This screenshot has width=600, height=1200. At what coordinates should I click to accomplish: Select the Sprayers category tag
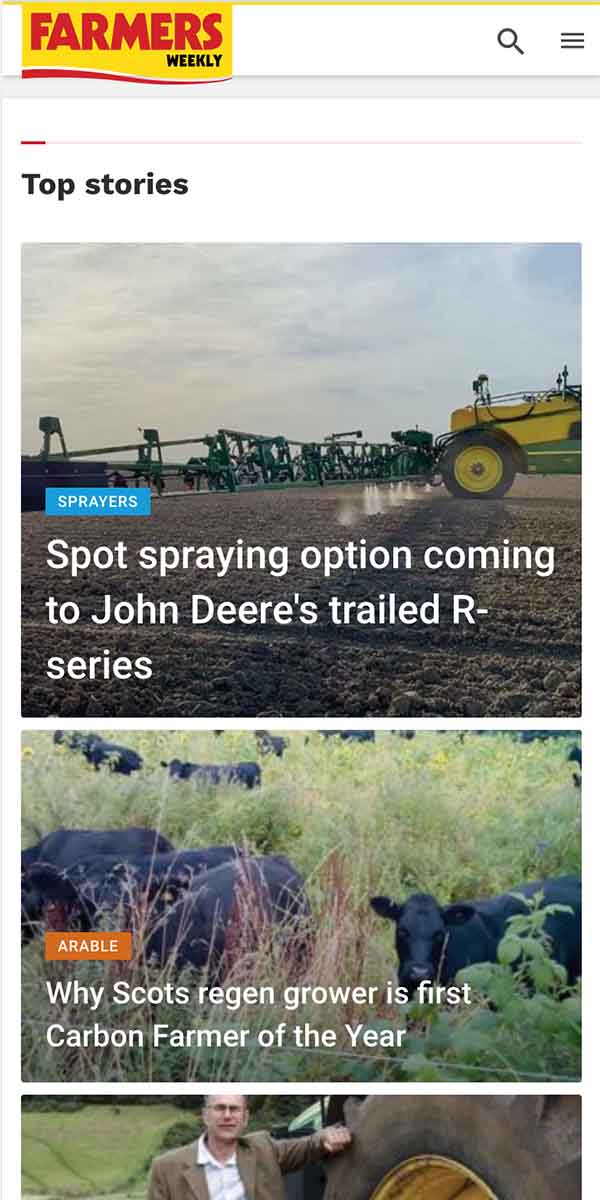coord(98,502)
